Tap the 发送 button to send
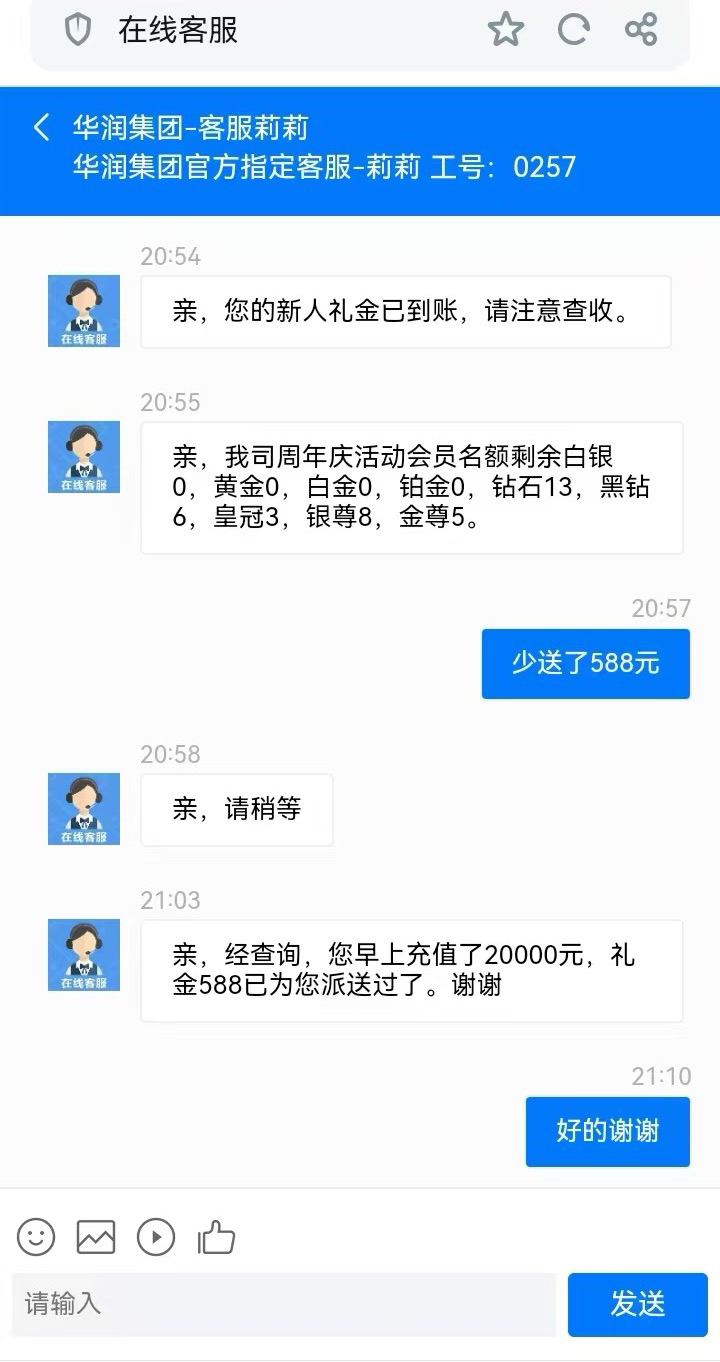The width and height of the screenshot is (720, 1362). click(x=637, y=1304)
